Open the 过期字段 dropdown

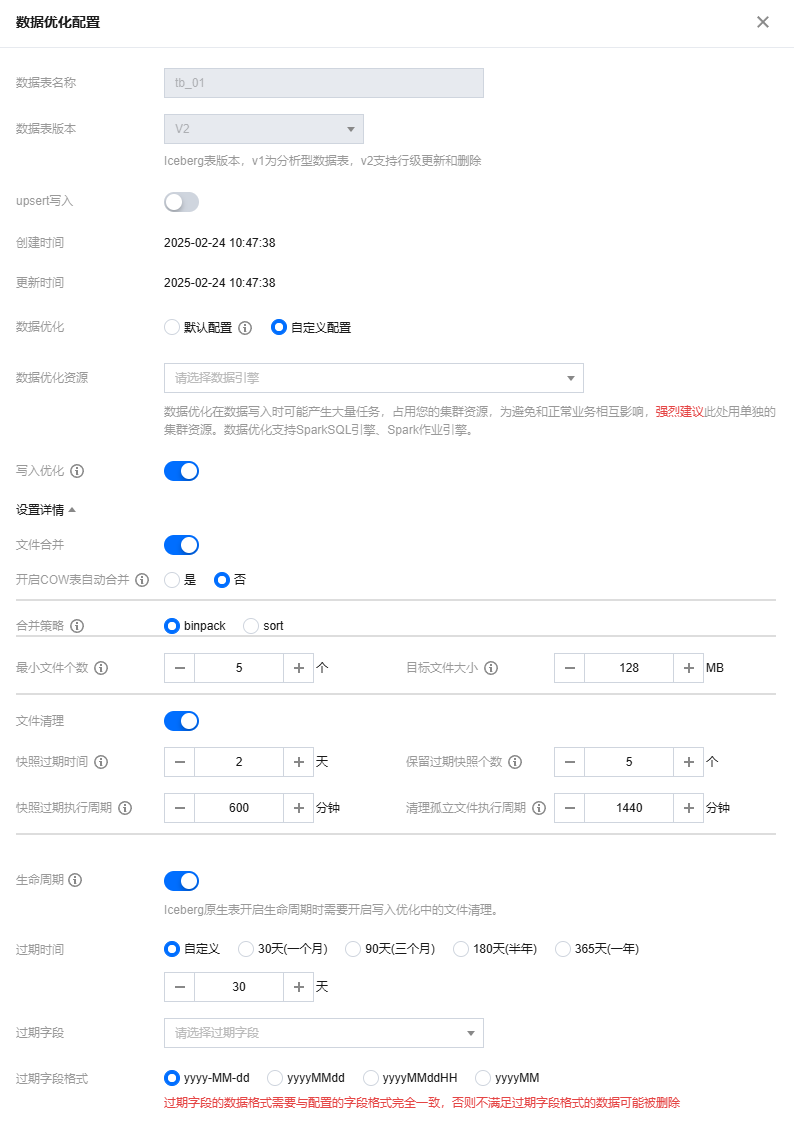(323, 1033)
